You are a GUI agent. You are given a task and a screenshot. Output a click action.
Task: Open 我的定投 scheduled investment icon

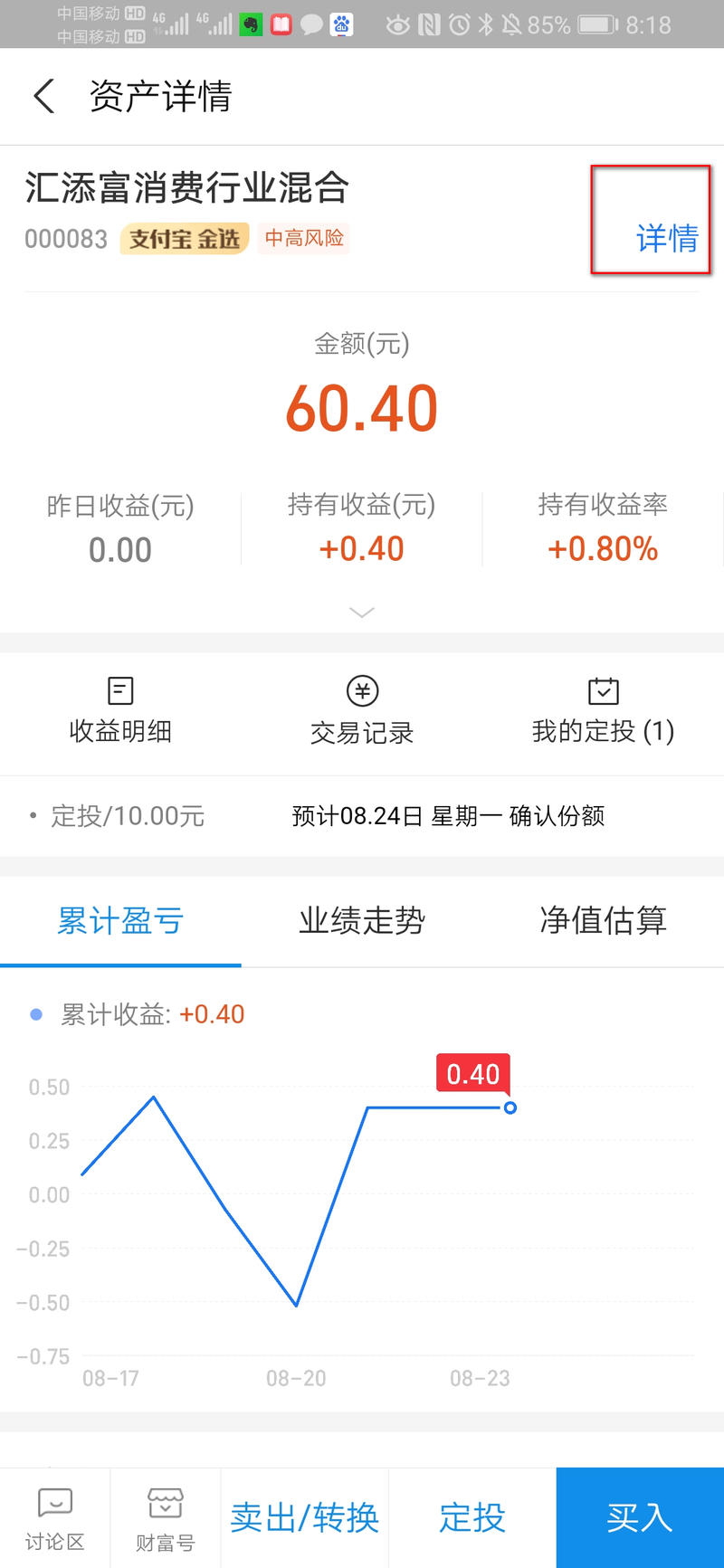pyautogui.click(x=602, y=710)
